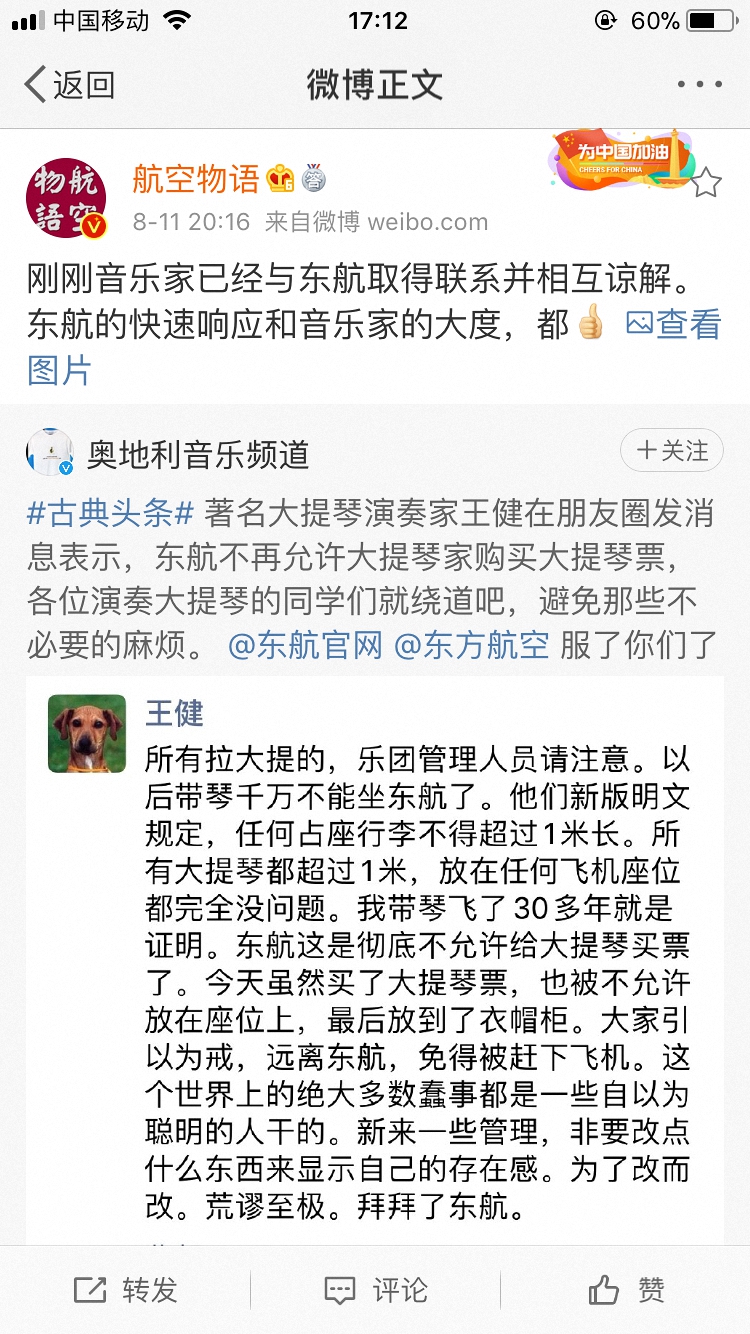Image resolution: width=750 pixels, height=1334 pixels.
Task: Open 奥地利音乐频道 profile name
Action: pyautogui.click(x=198, y=455)
